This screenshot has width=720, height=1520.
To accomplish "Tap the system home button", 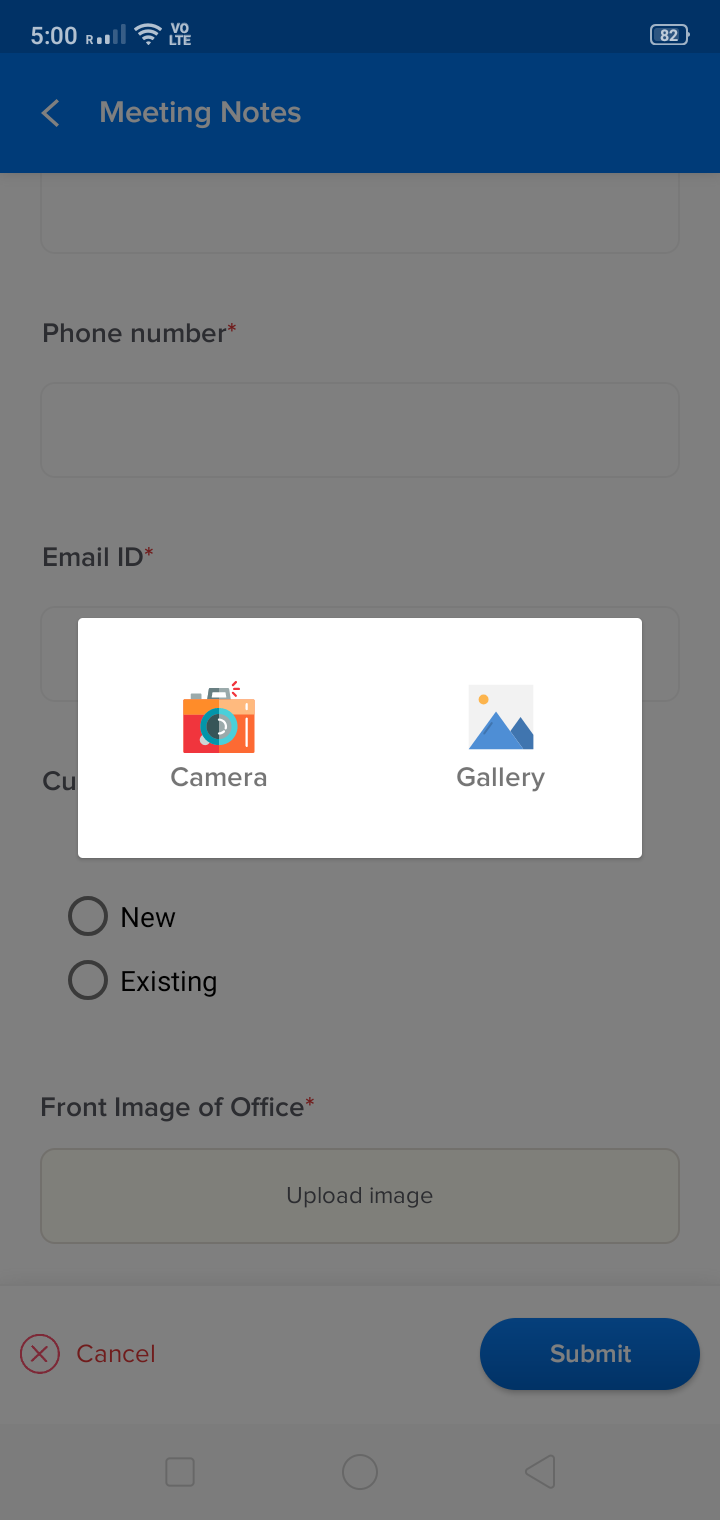I will tap(360, 1472).
